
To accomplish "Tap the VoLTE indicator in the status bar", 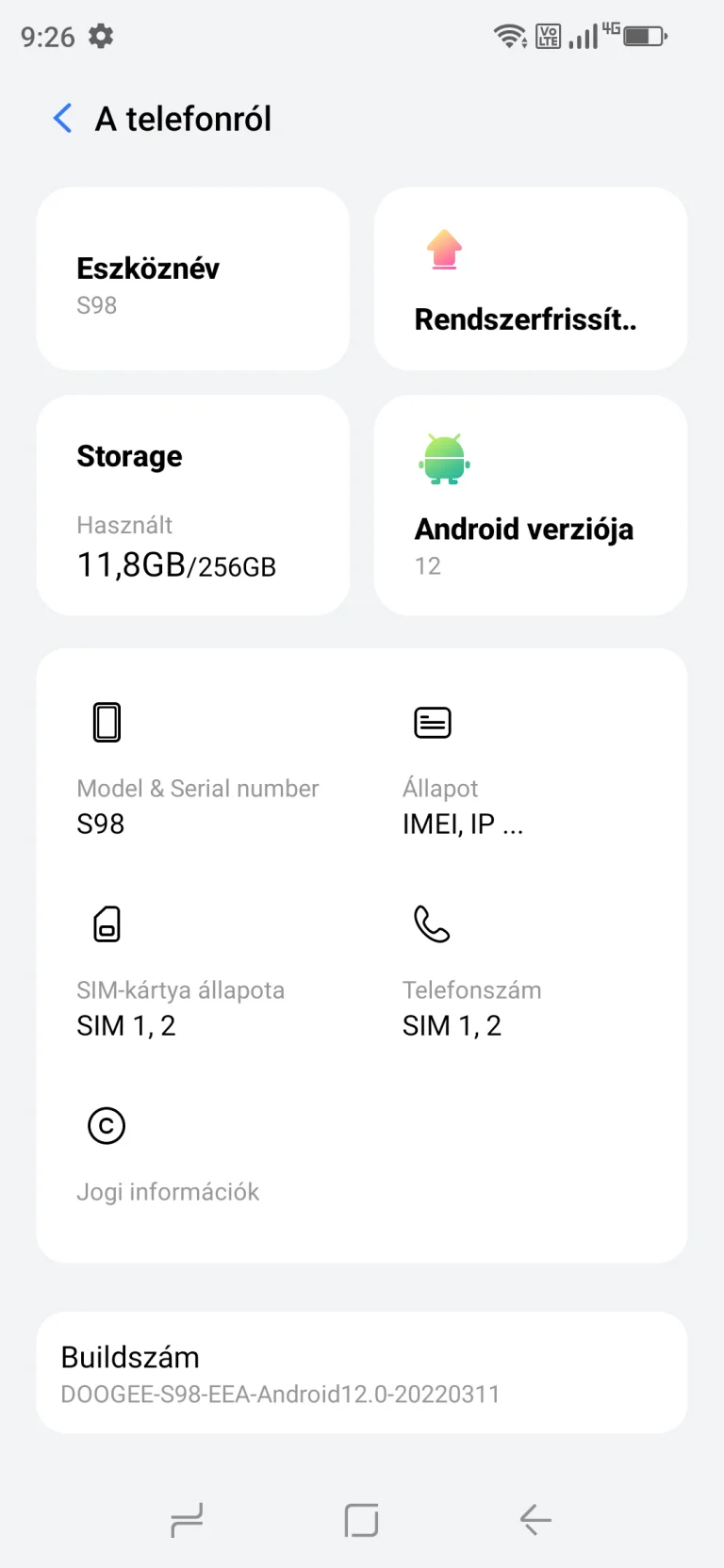I will pyautogui.click(x=548, y=38).
